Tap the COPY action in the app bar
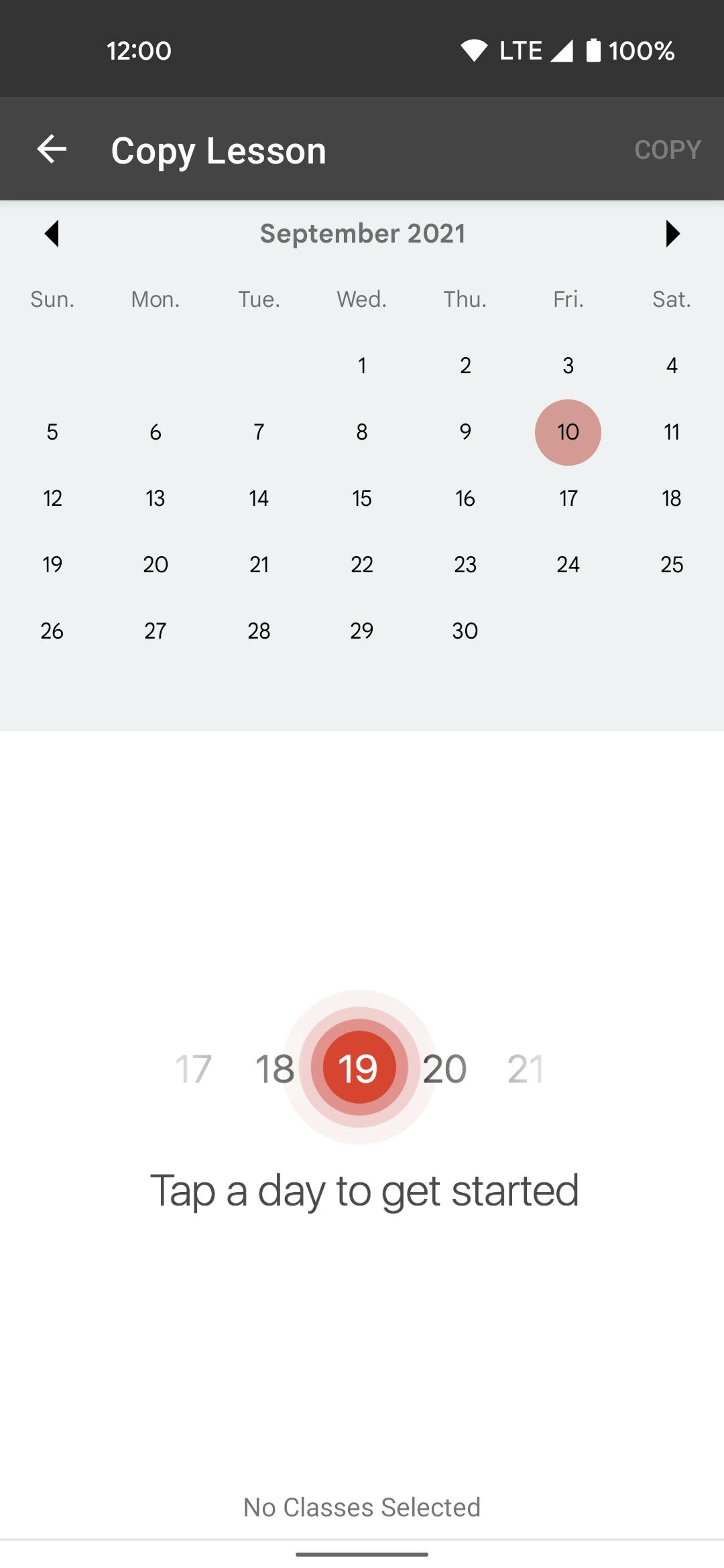The height and width of the screenshot is (1568, 724). pyautogui.click(x=668, y=149)
